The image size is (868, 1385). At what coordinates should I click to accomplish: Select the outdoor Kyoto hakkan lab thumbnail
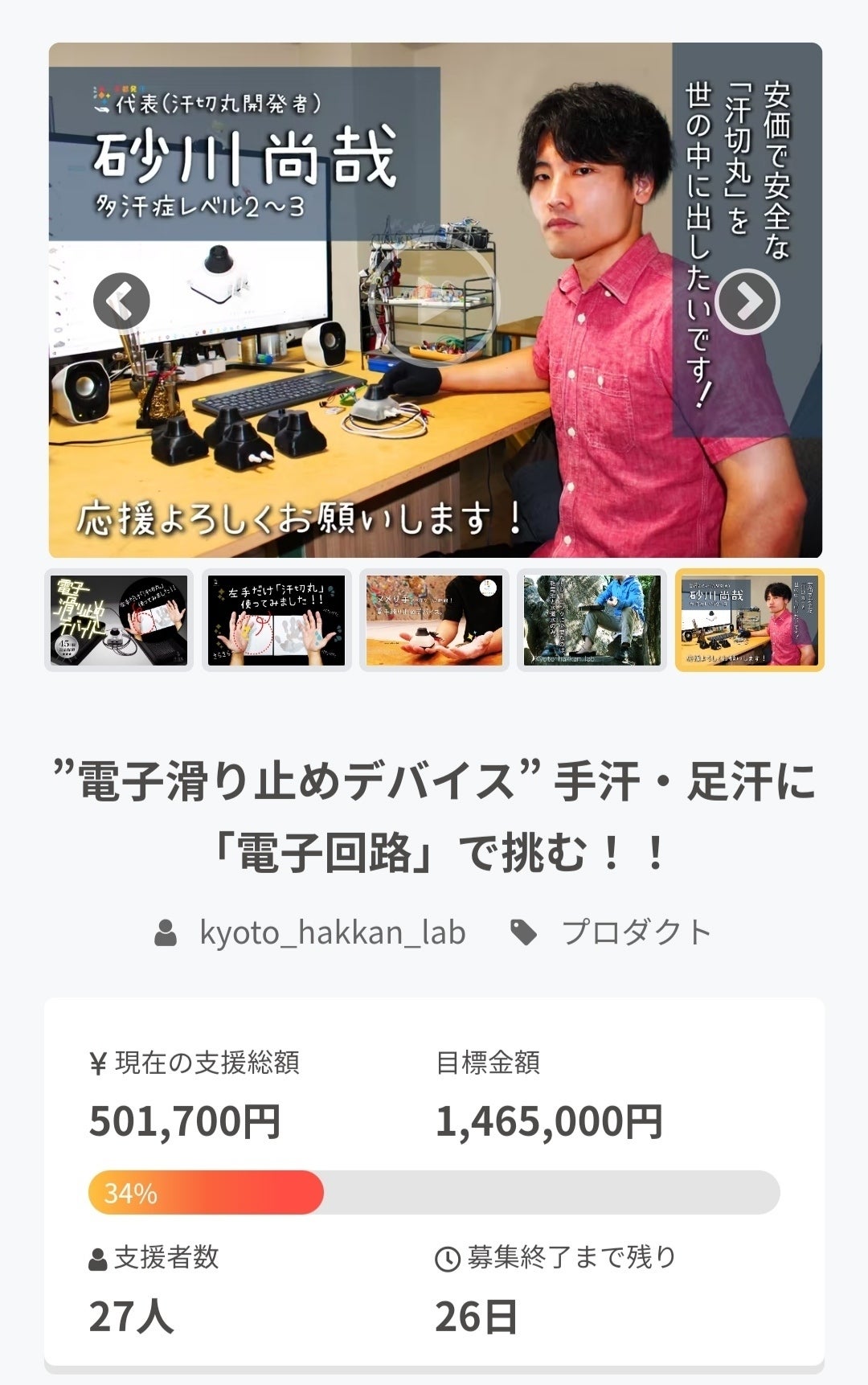[592, 620]
